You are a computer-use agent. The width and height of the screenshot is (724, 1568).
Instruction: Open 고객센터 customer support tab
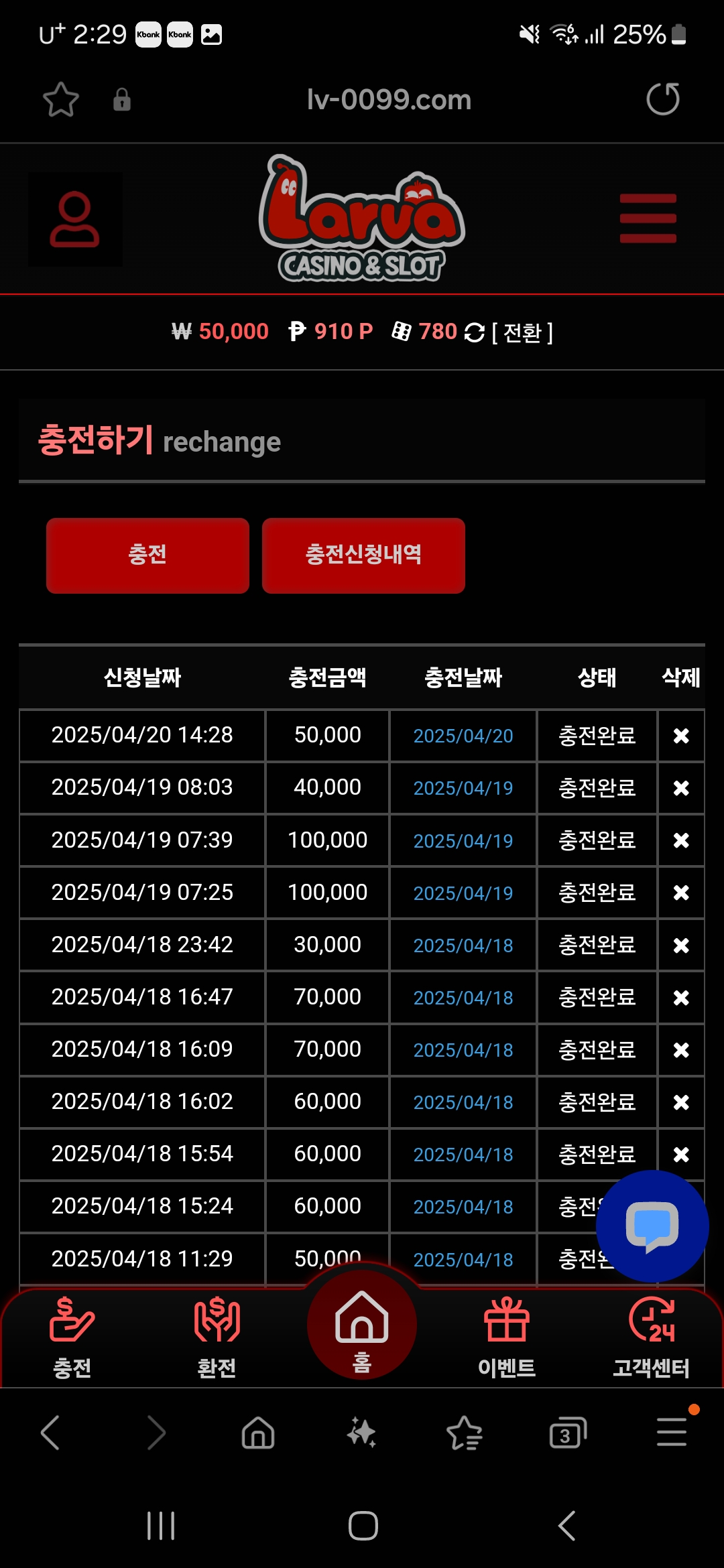pos(651,1337)
